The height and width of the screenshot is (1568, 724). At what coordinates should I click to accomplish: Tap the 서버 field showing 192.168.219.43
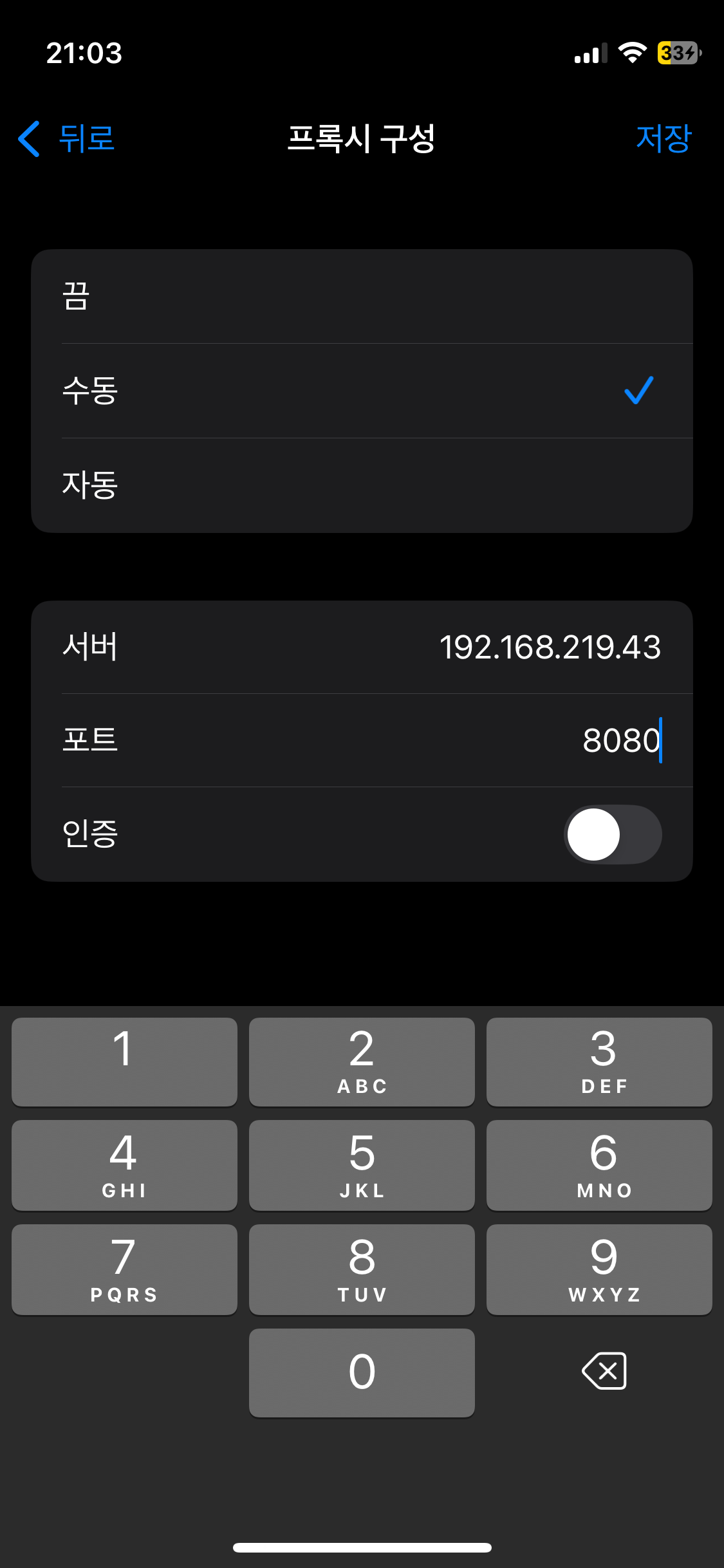point(362,647)
